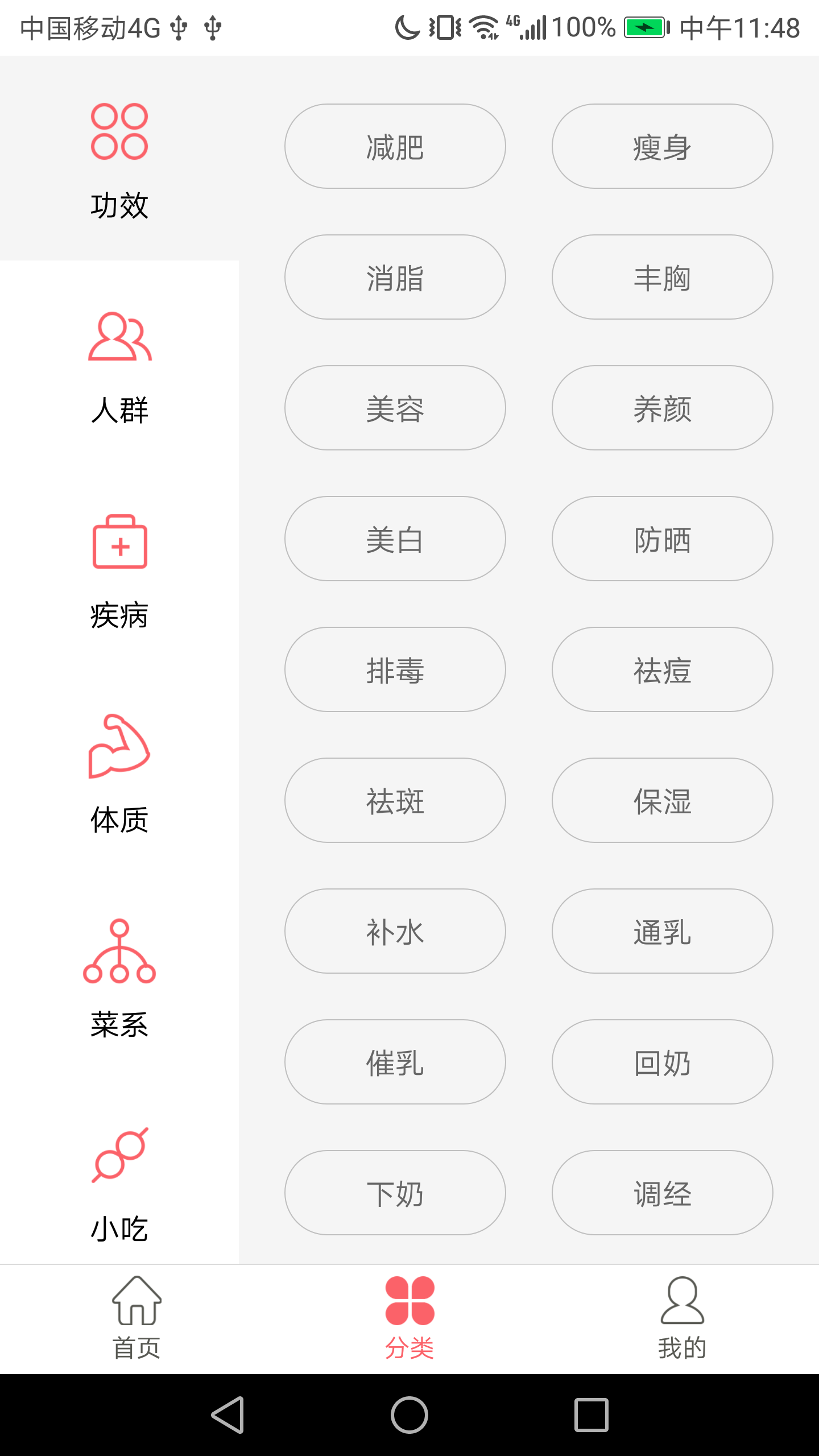
Task: Select the 美白 whitening tag
Action: pos(395,539)
